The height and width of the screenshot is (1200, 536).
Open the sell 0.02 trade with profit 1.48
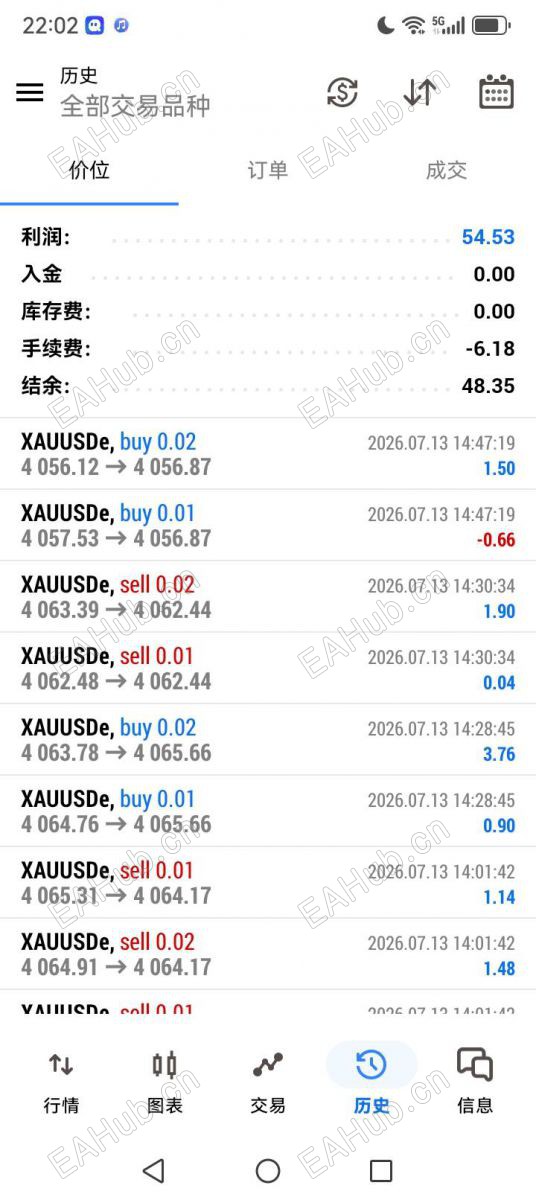coord(268,954)
